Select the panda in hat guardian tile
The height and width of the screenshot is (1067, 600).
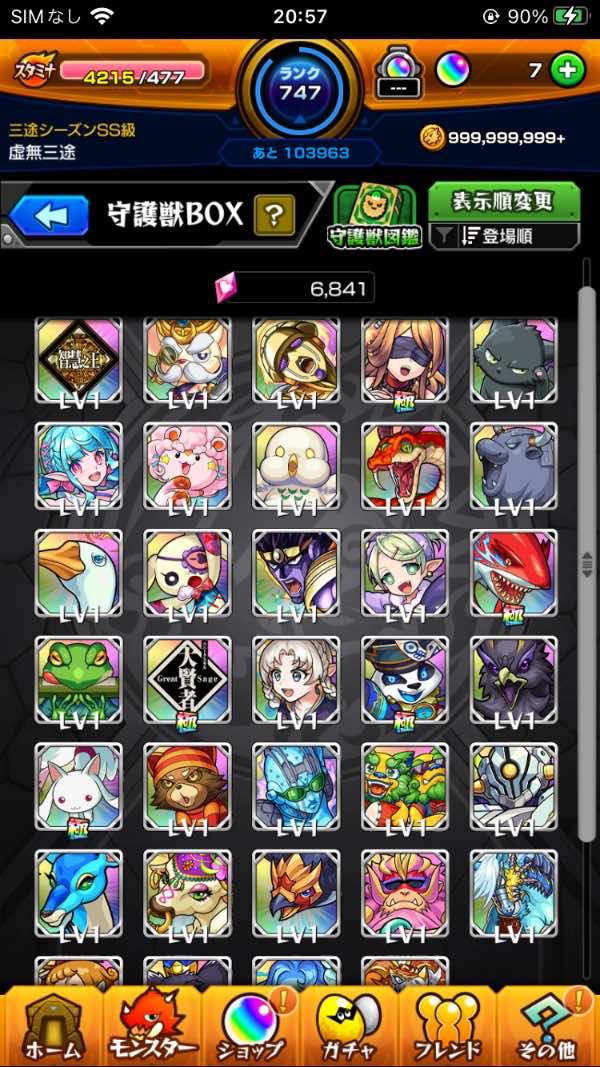pos(404,680)
